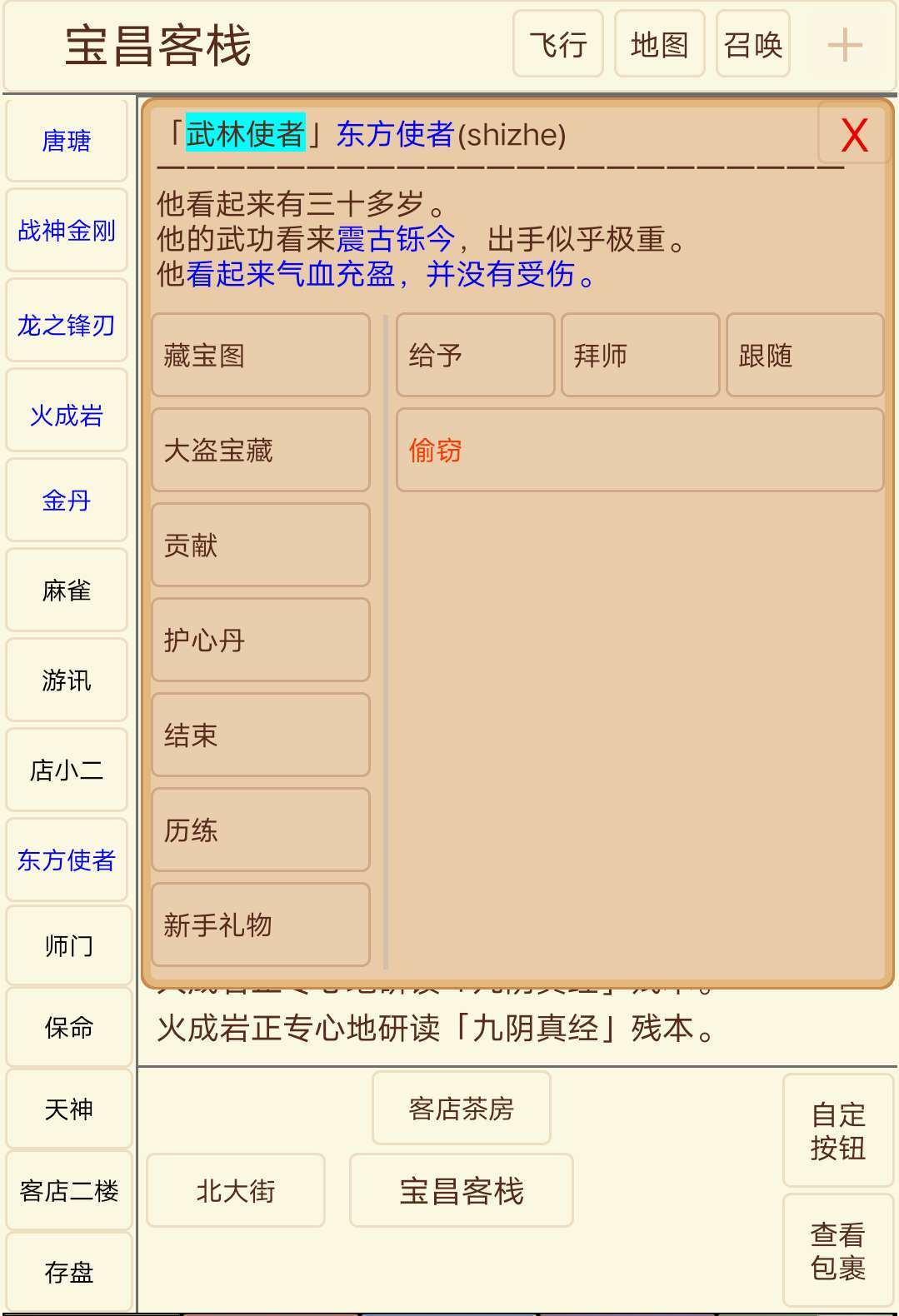Select 唐瑭 in the left sidebar
The image size is (899, 1316).
[x=66, y=143]
